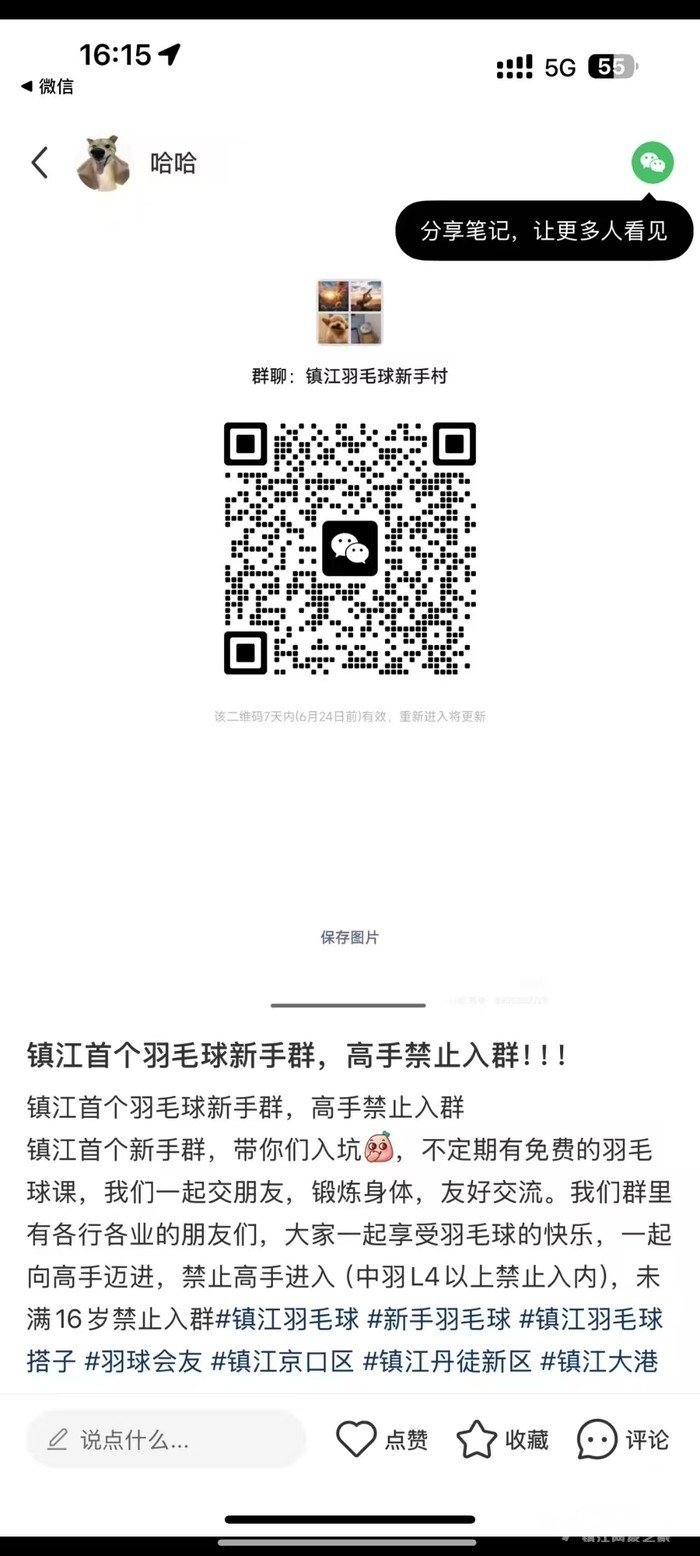Open the #镇江羽毛球 hashtag
Image resolution: width=700 pixels, height=1556 pixels.
[x=287, y=1318]
